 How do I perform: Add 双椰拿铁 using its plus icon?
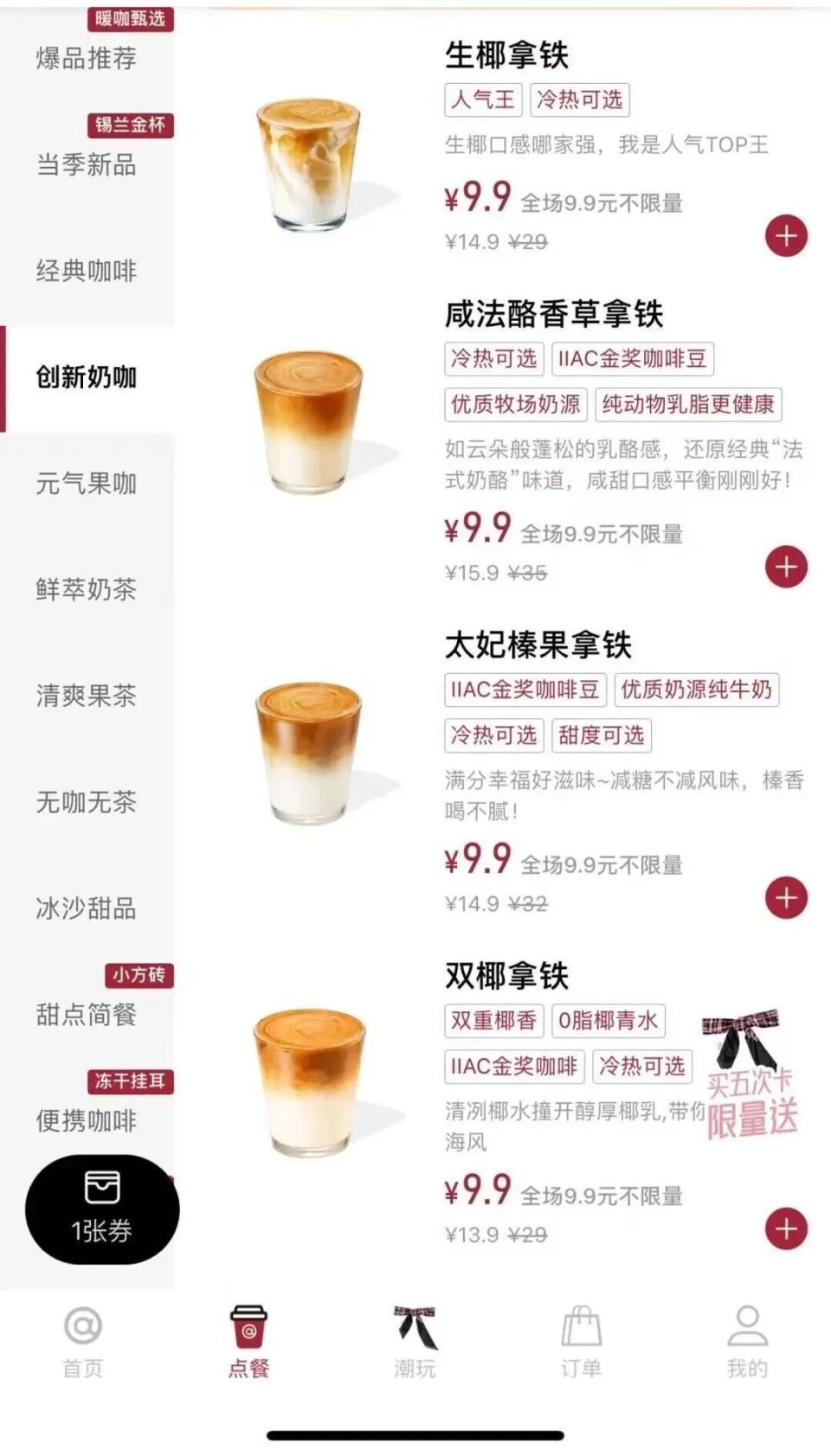(785, 1226)
